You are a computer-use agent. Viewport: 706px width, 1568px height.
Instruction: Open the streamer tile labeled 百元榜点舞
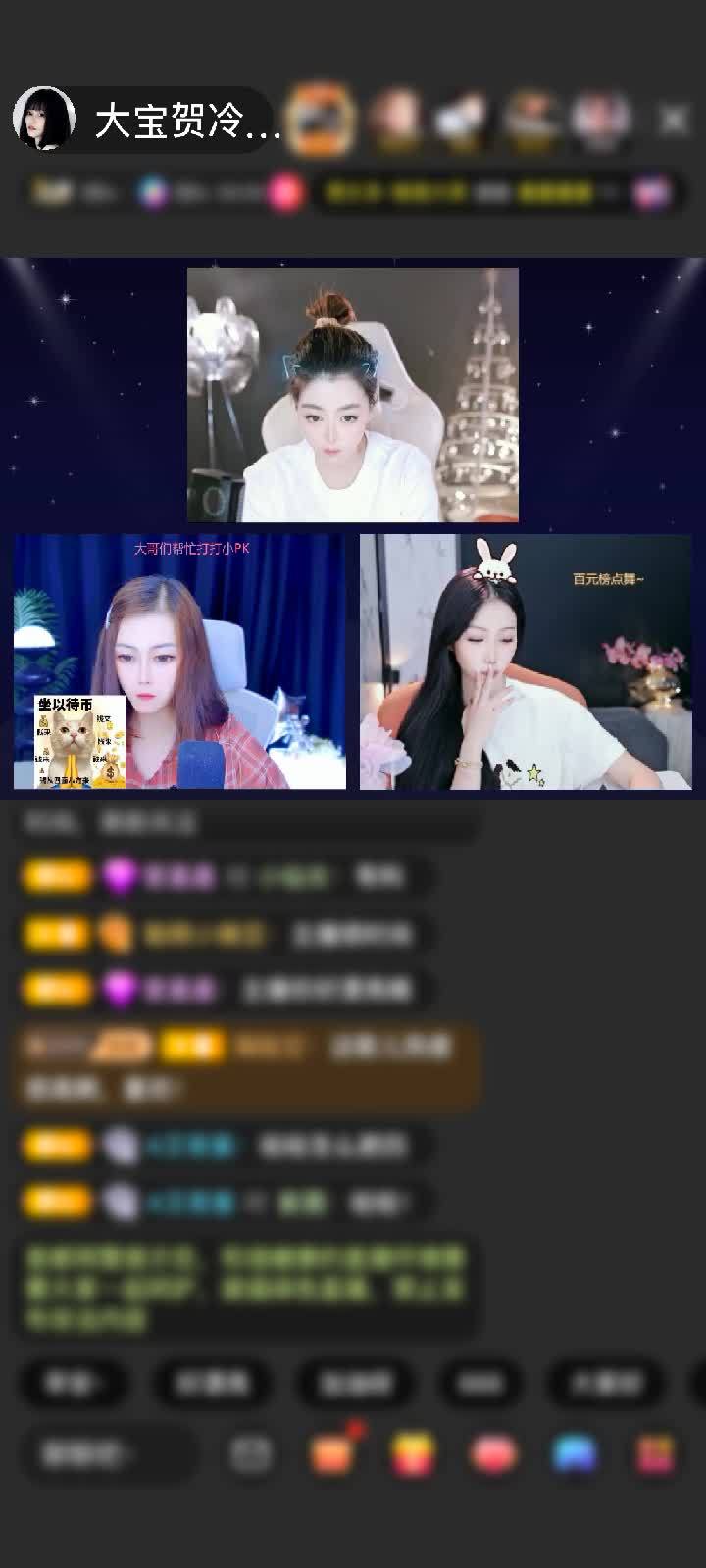coord(526,661)
